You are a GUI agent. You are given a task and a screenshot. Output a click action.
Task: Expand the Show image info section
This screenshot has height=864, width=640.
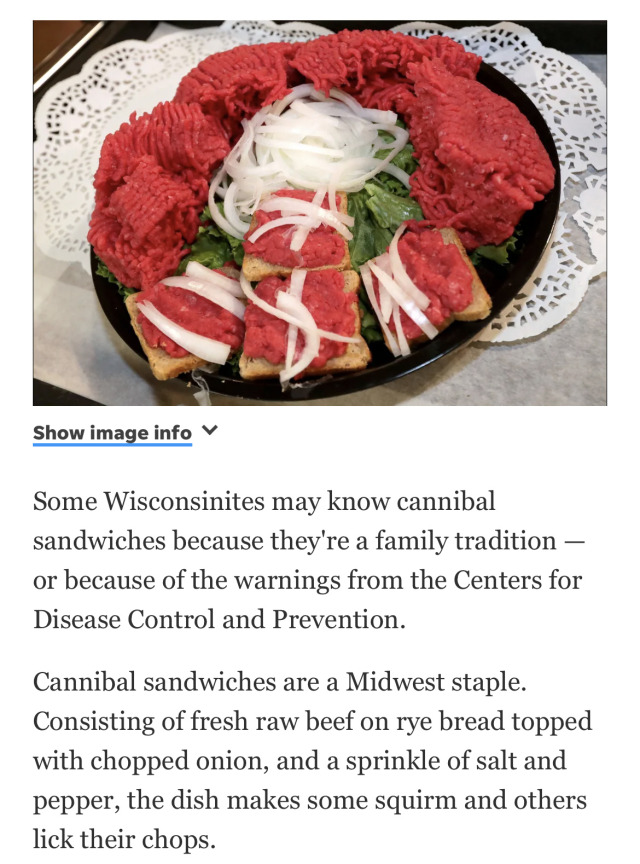(124, 433)
